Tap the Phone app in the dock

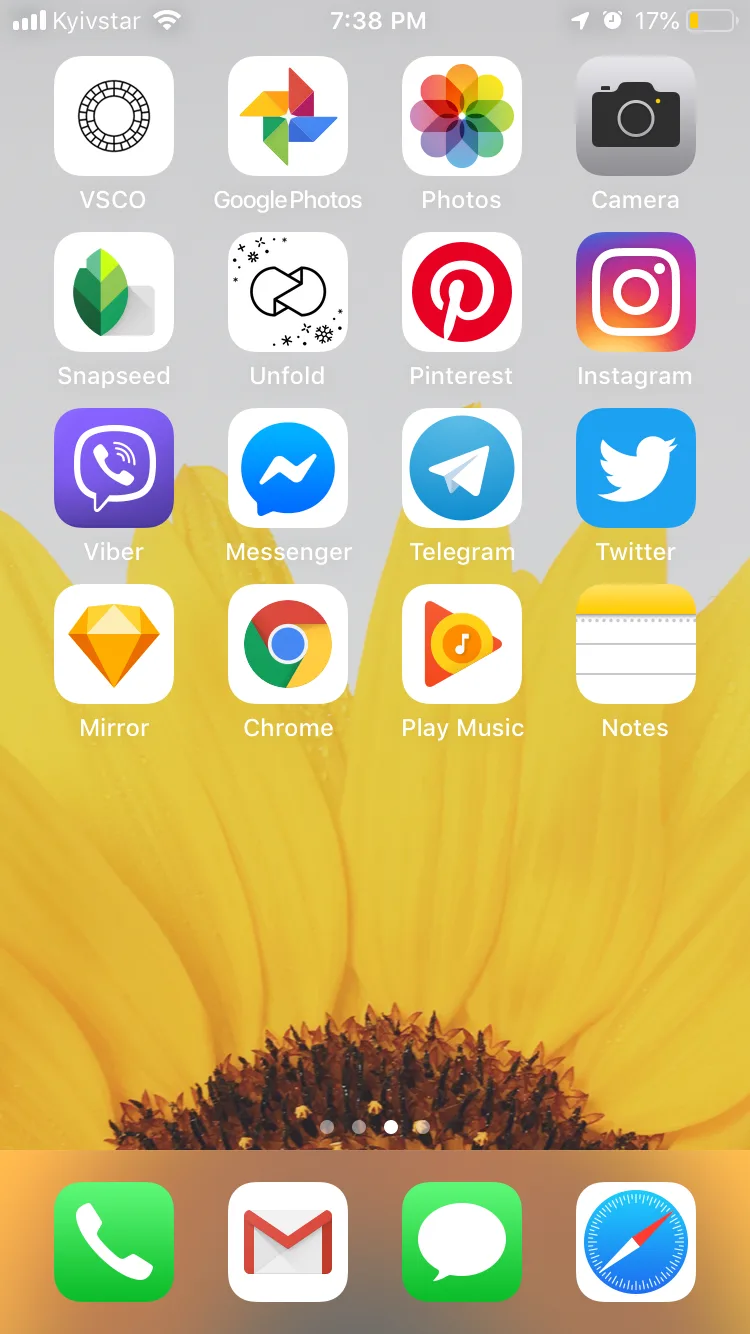[x=114, y=1242]
